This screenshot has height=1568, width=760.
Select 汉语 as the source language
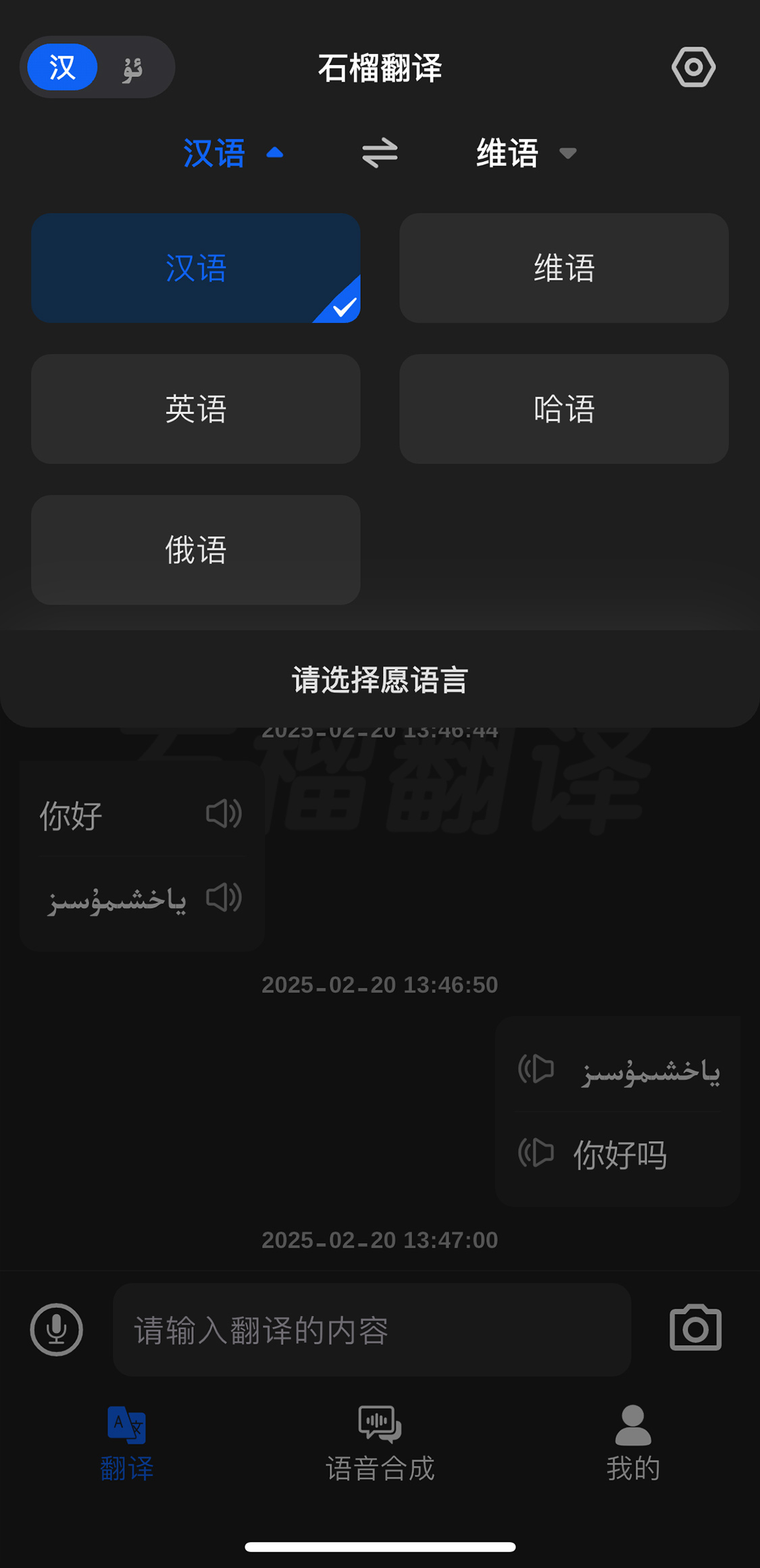(x=196, y=268)
